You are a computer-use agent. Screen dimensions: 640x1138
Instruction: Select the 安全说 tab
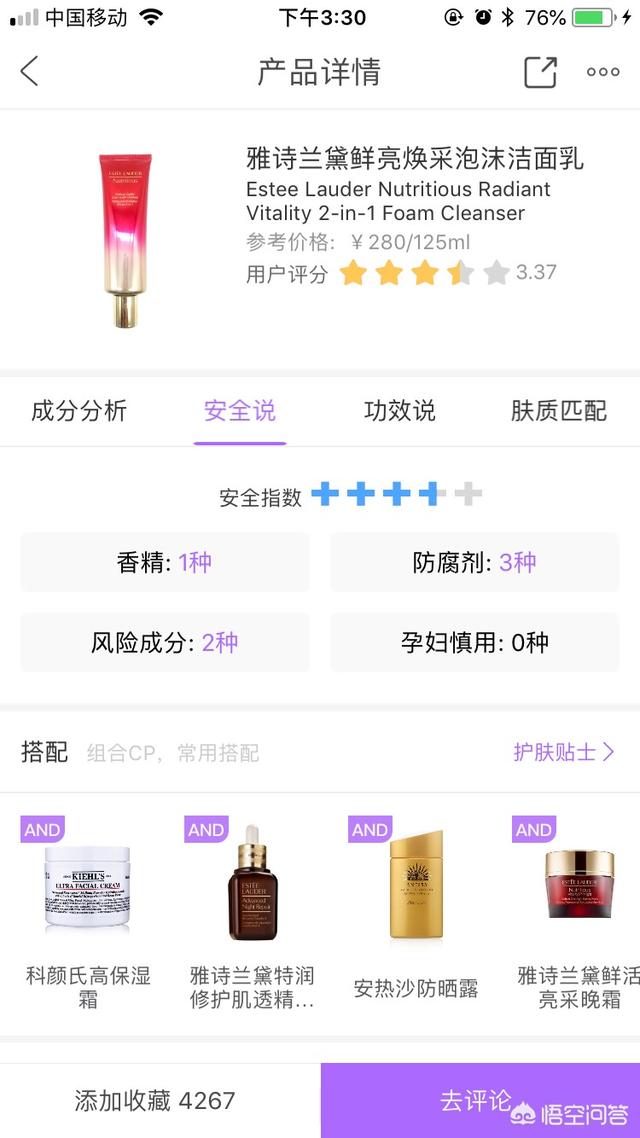pyautogui.click(x=240, y=411)
